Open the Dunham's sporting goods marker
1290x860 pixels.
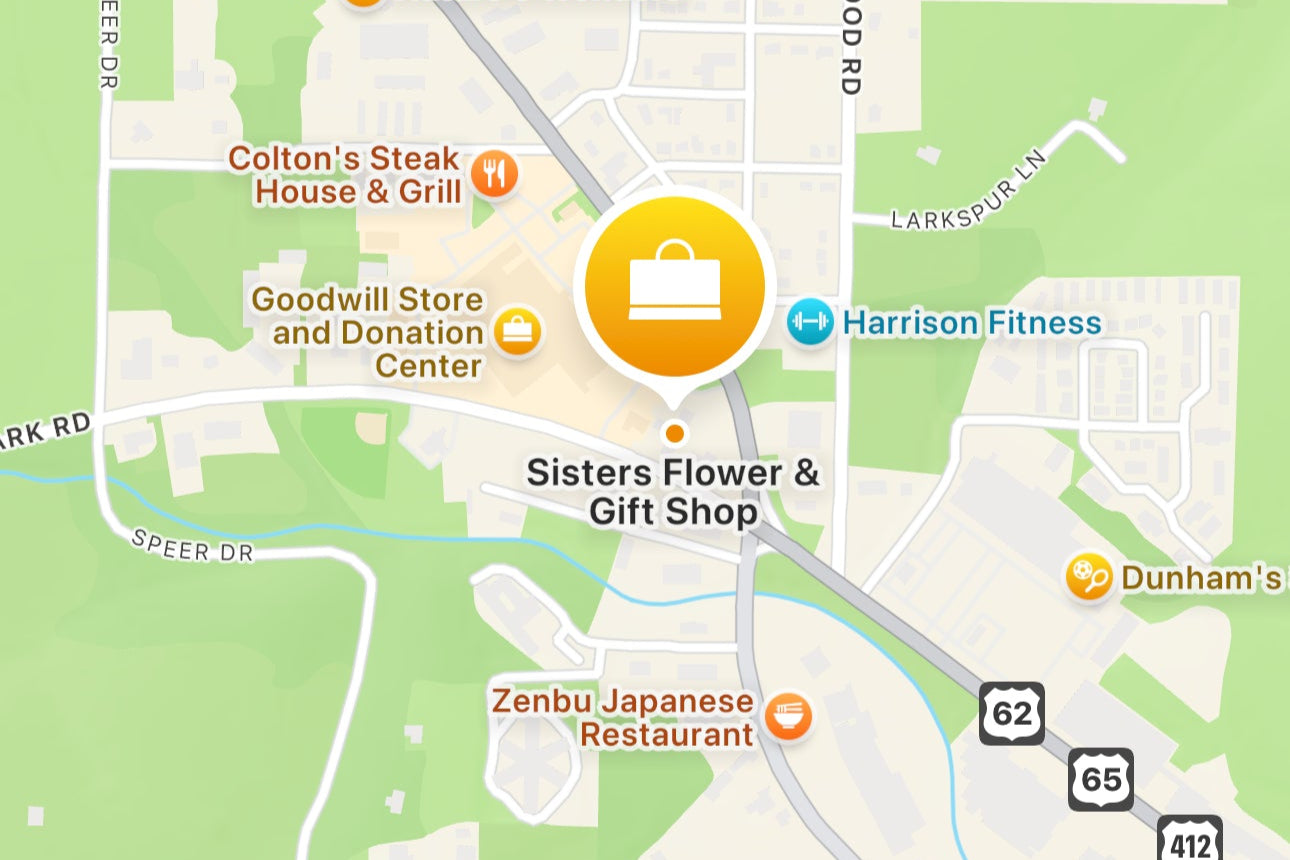(x=1089, y=577)
